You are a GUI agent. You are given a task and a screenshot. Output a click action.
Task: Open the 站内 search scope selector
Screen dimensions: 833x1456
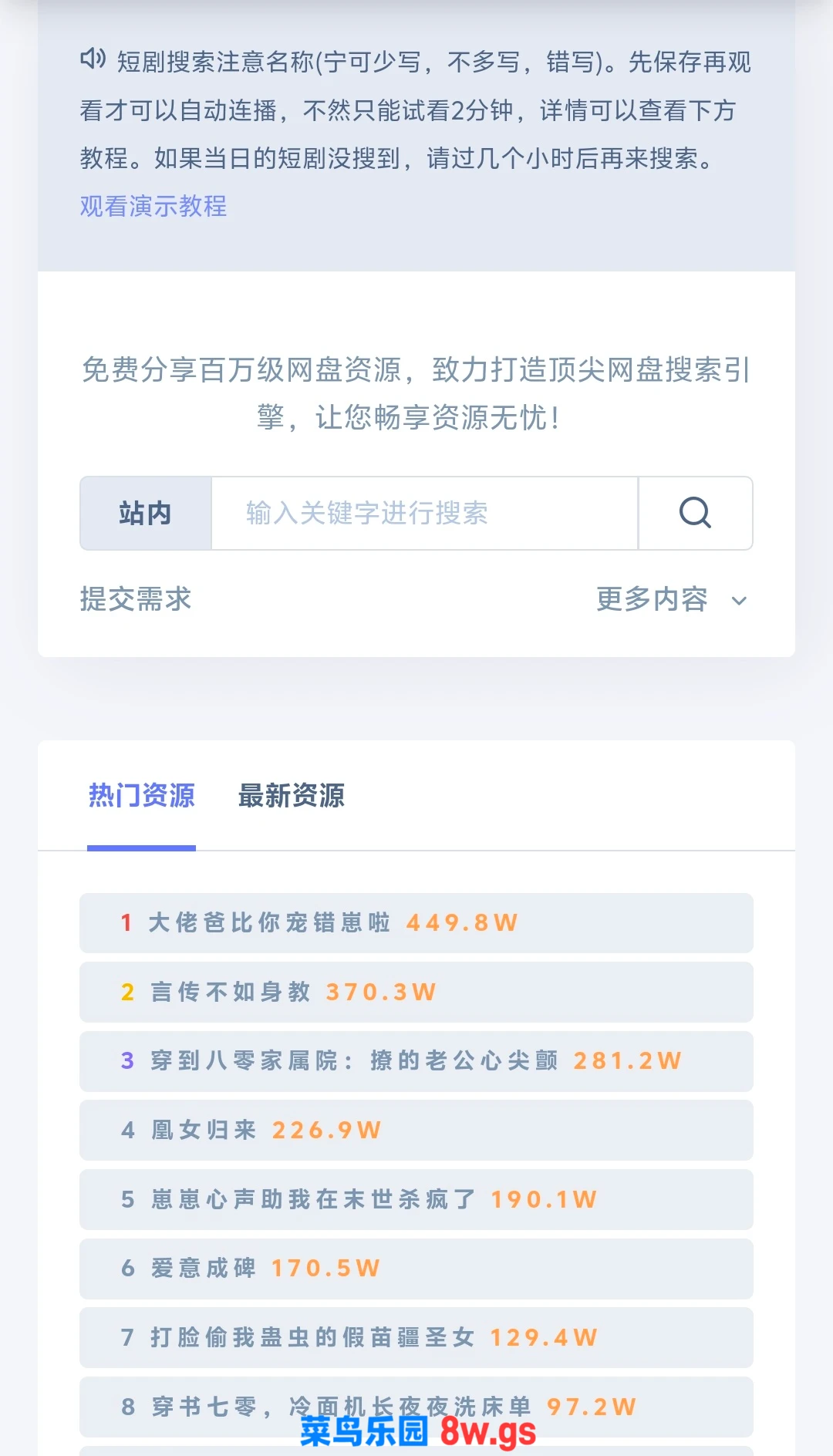[146, 513]
